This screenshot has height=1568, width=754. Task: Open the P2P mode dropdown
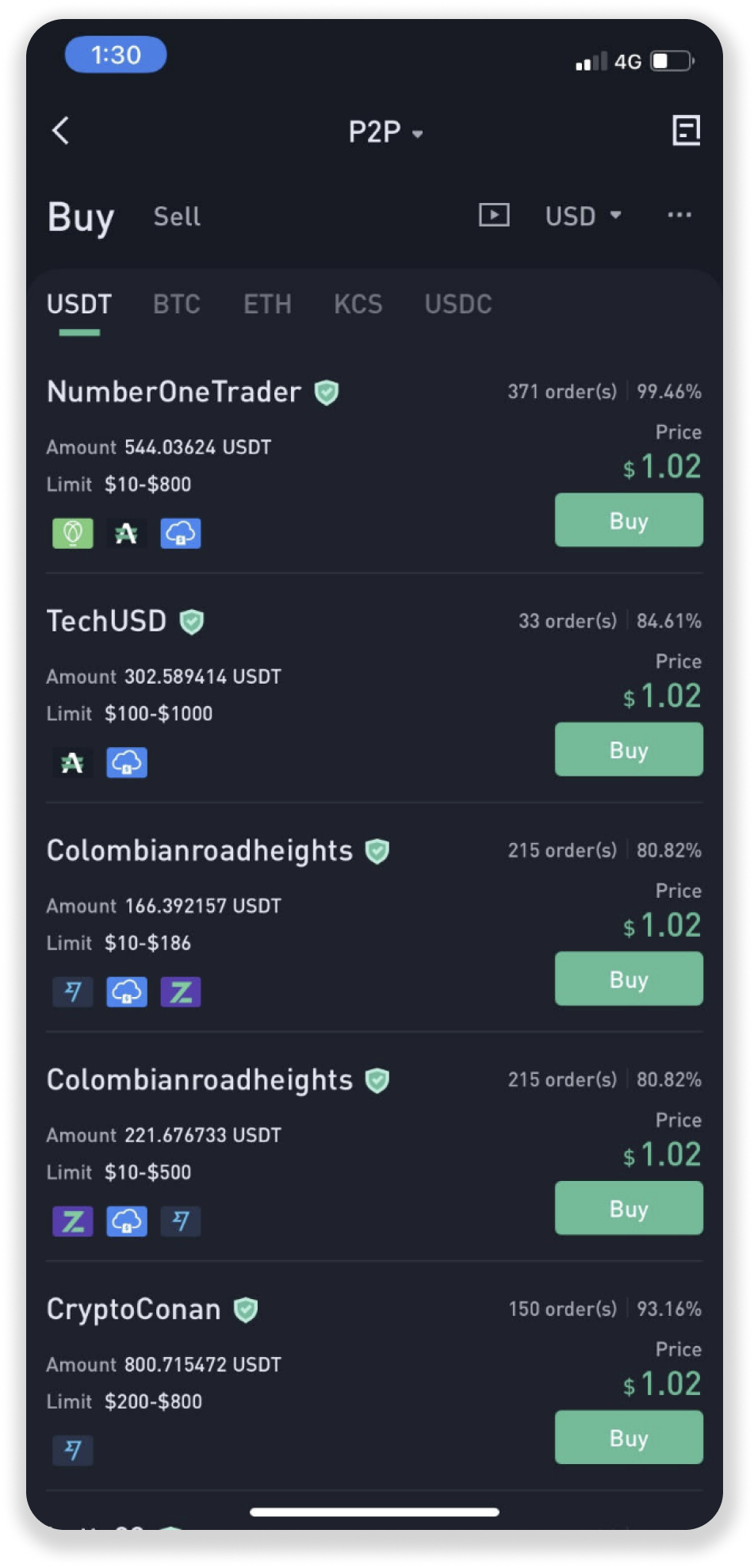point(385,132)
